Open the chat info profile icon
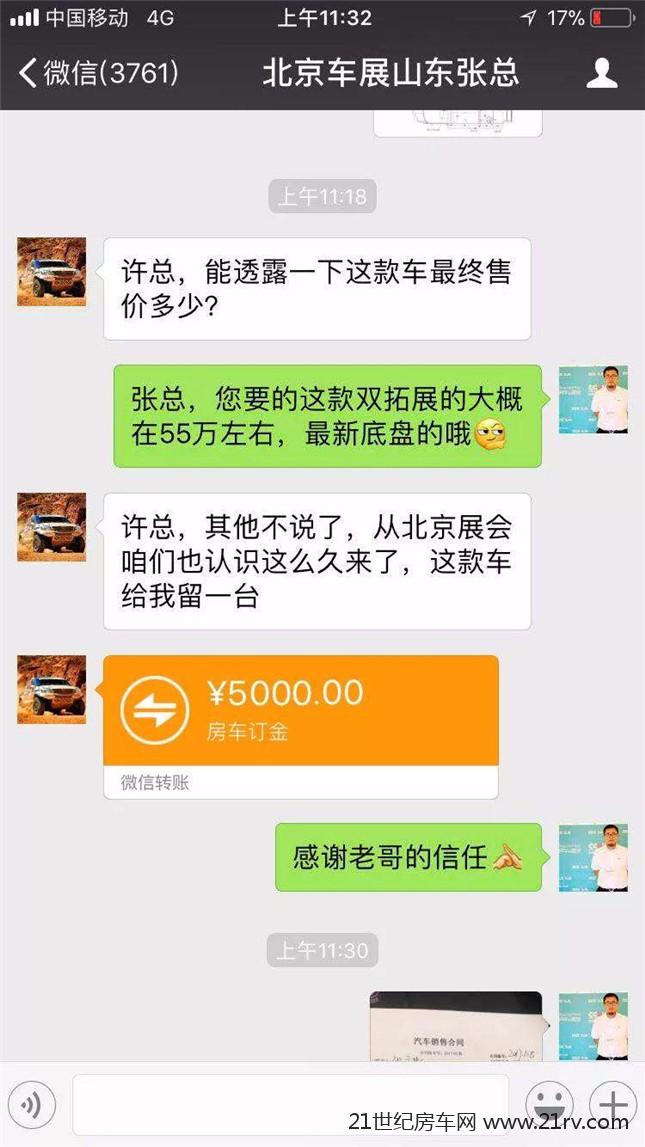The height and width of the screenshot is (1147, 645). click(601, 73)
